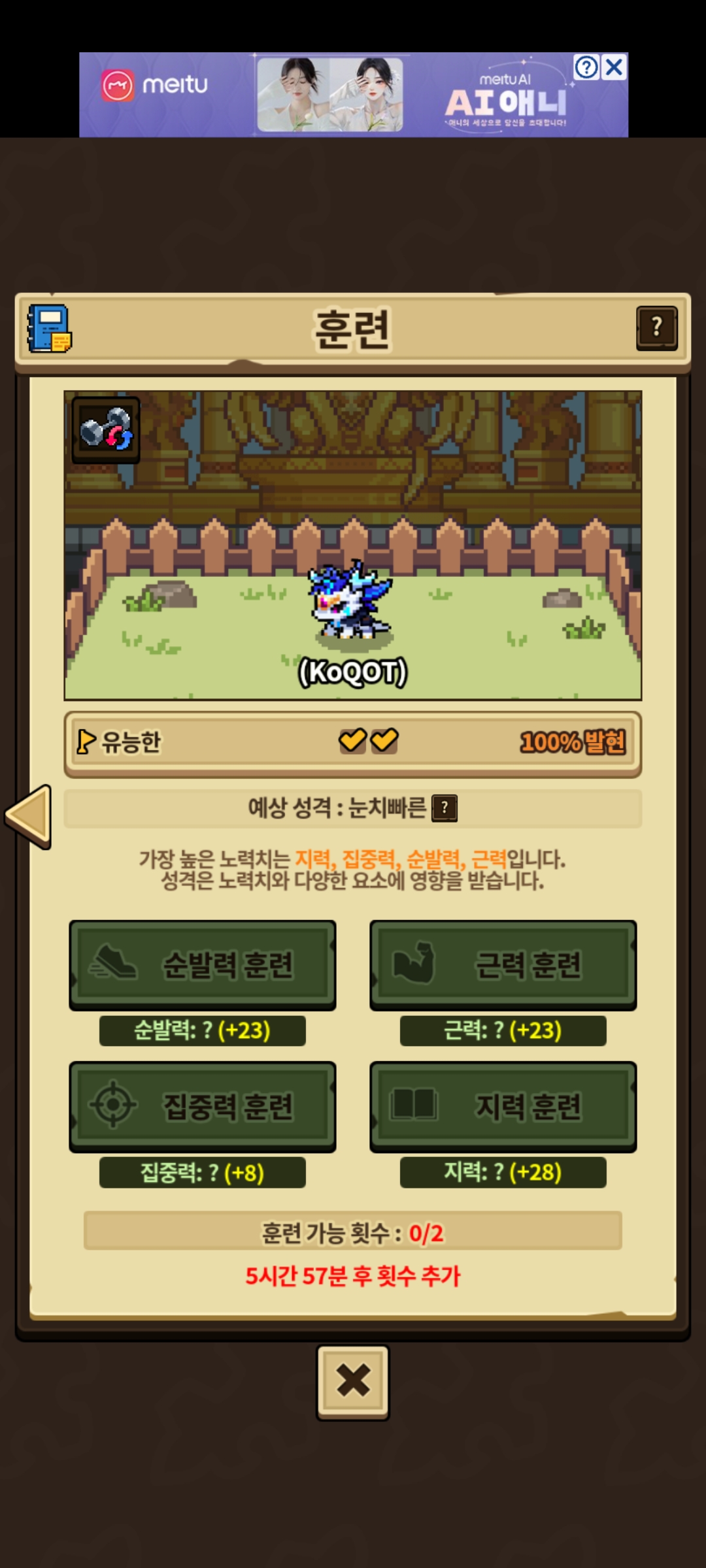Open the meitu AI advertisement banner
Image resolution: width=706 pixels, height=1568 pixels.
pyautogui.click(x=353, y=95)
